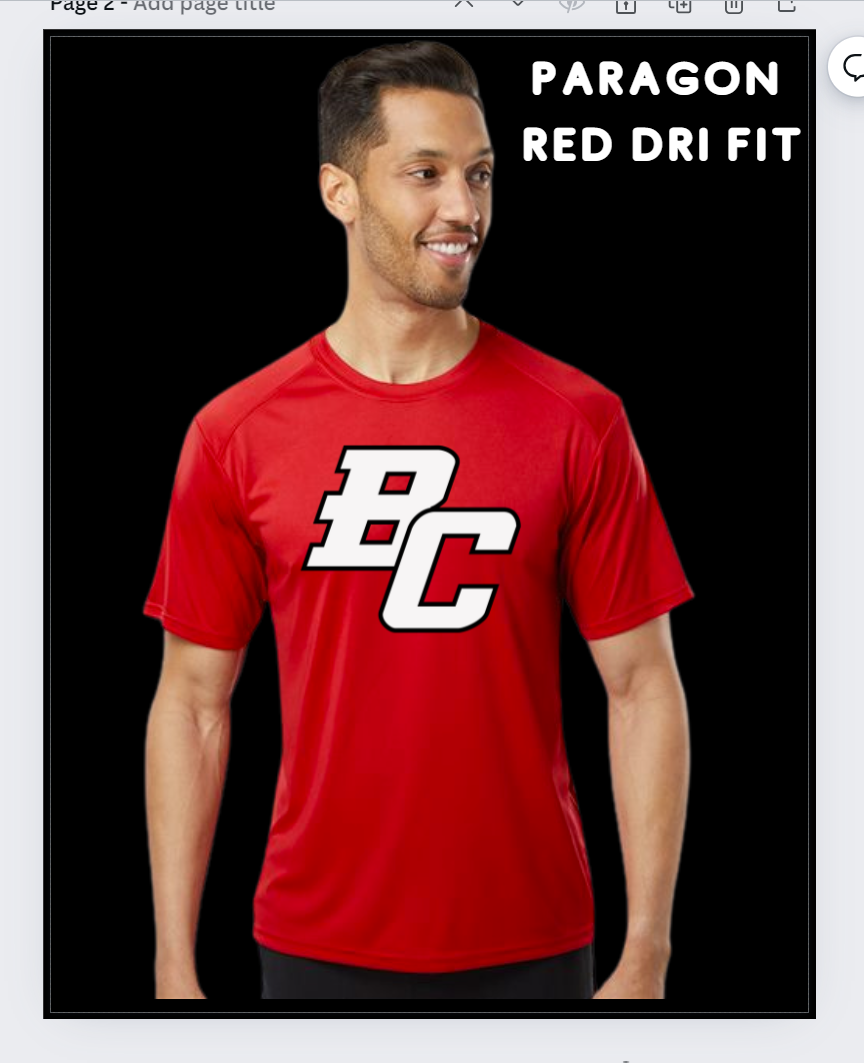Delete page 2 with the trash icon
The image size is (864, 1063).
point(734,4)
